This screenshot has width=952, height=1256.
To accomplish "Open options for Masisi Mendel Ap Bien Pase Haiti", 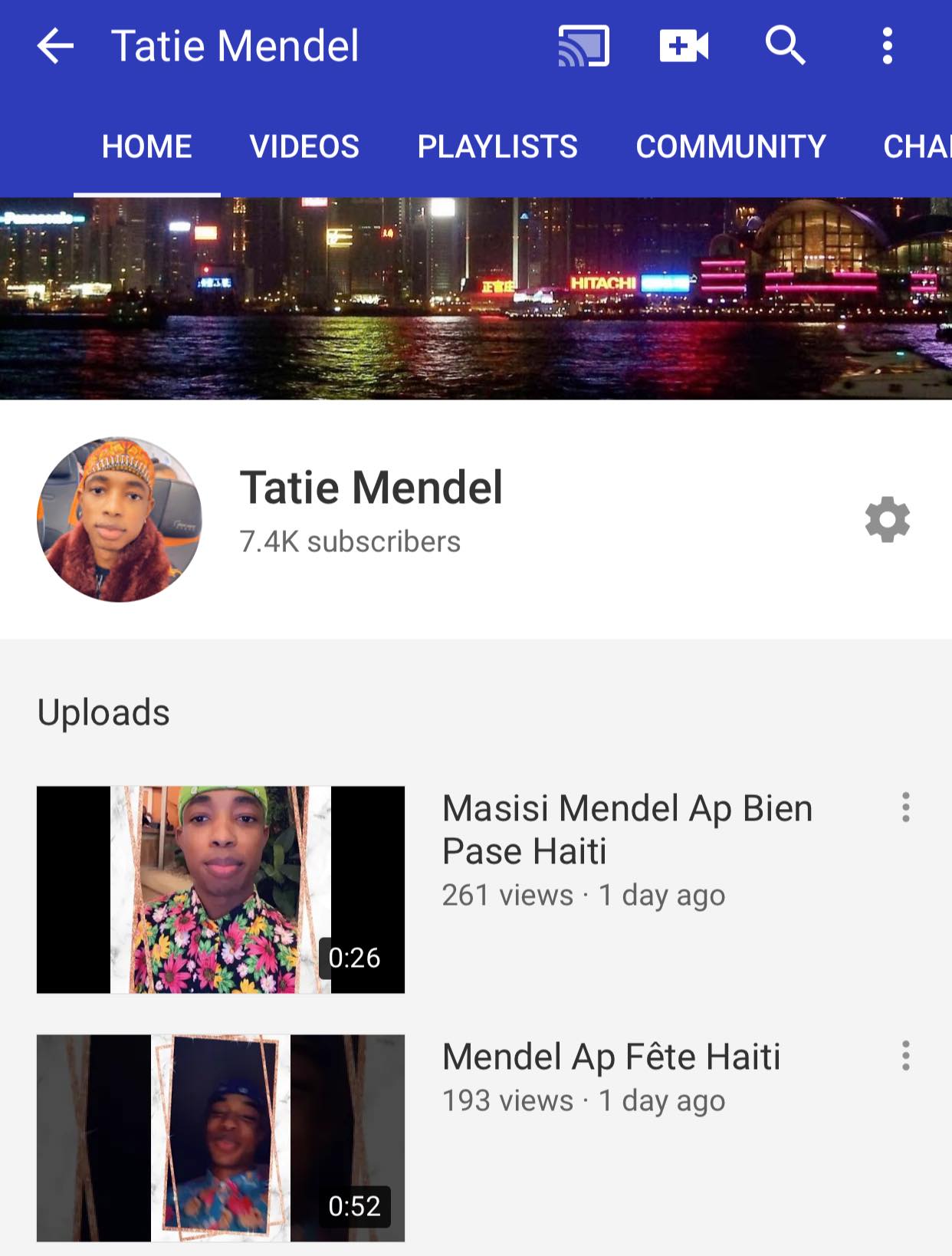I will pyautogui.click(x=905, y=807).
